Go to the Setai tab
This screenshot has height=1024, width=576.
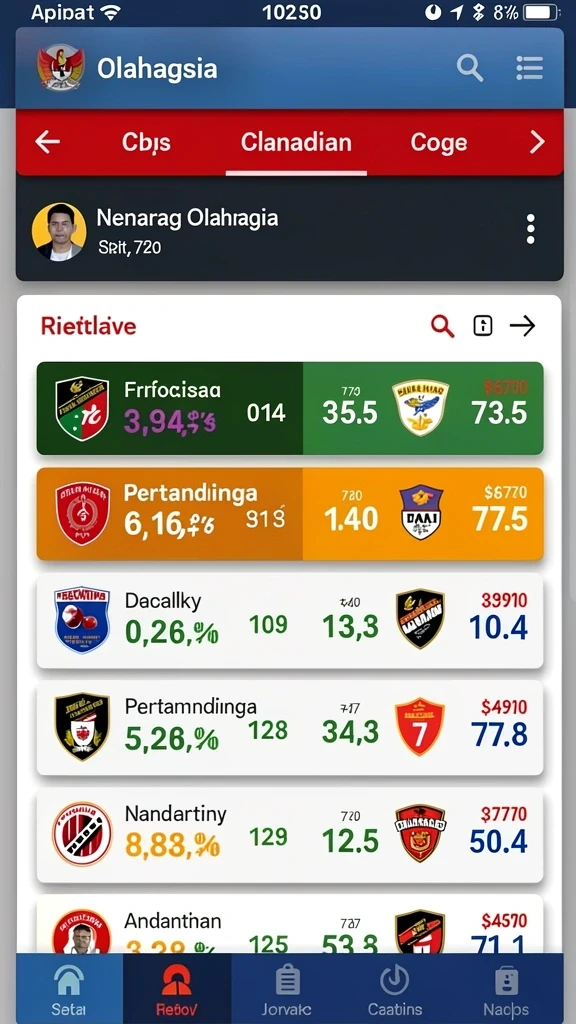click(69, 989)
